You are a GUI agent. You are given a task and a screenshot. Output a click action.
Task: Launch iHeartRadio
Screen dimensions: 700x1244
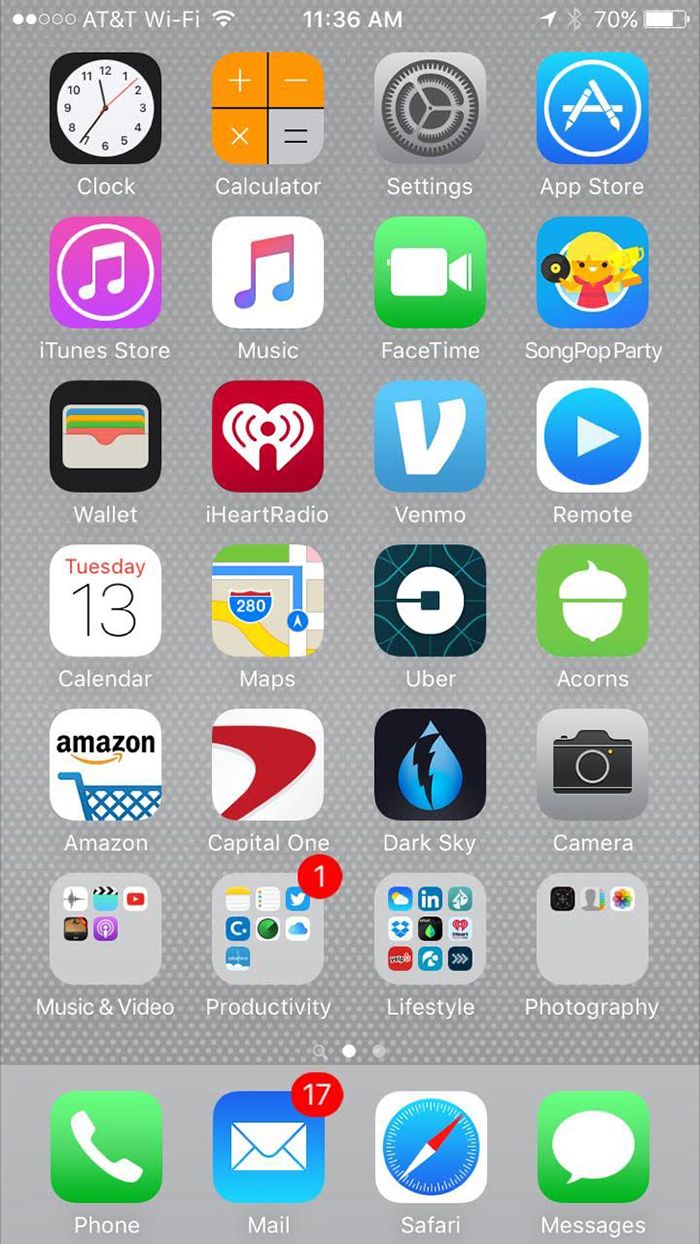pyautogui.click(x=268, y=436)
